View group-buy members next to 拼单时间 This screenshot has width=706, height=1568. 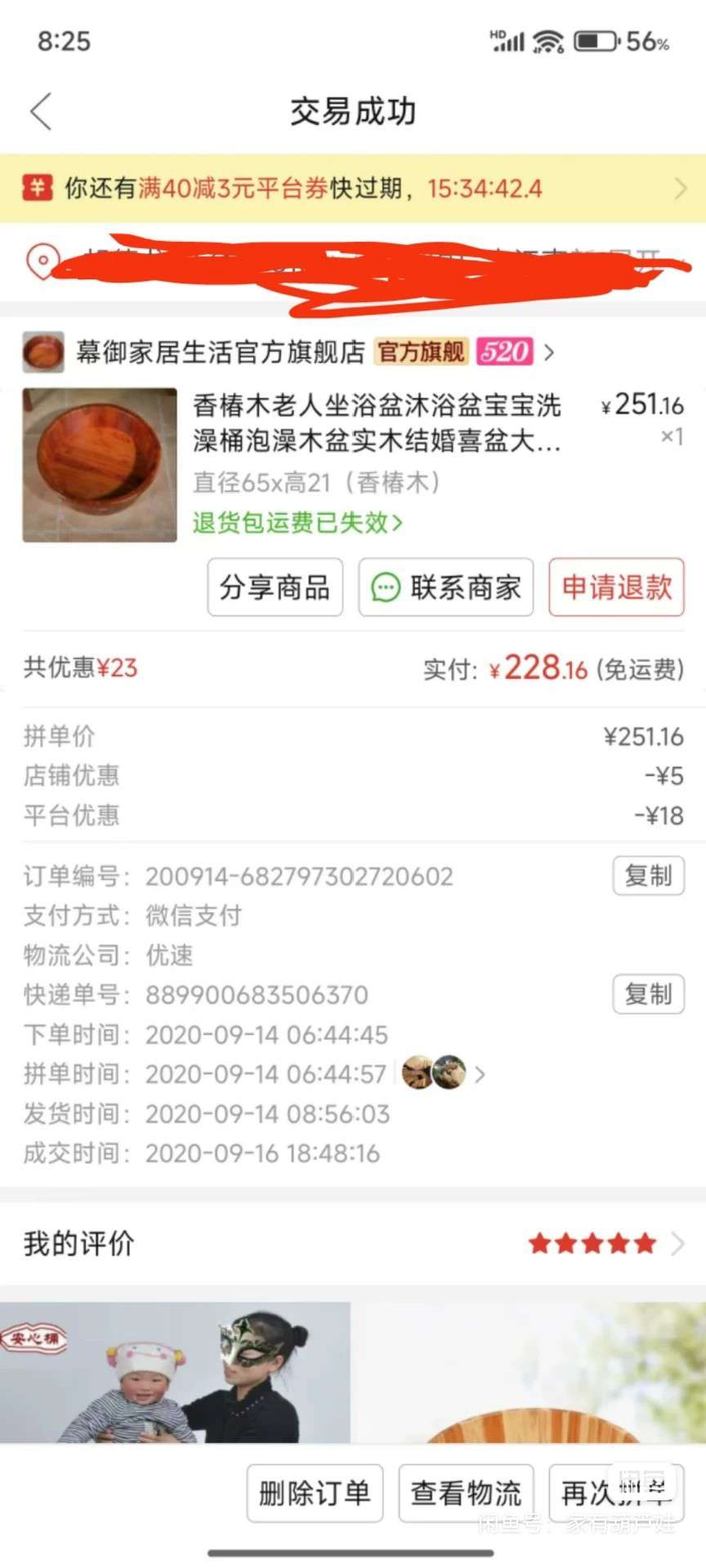tap(444, 1073)
